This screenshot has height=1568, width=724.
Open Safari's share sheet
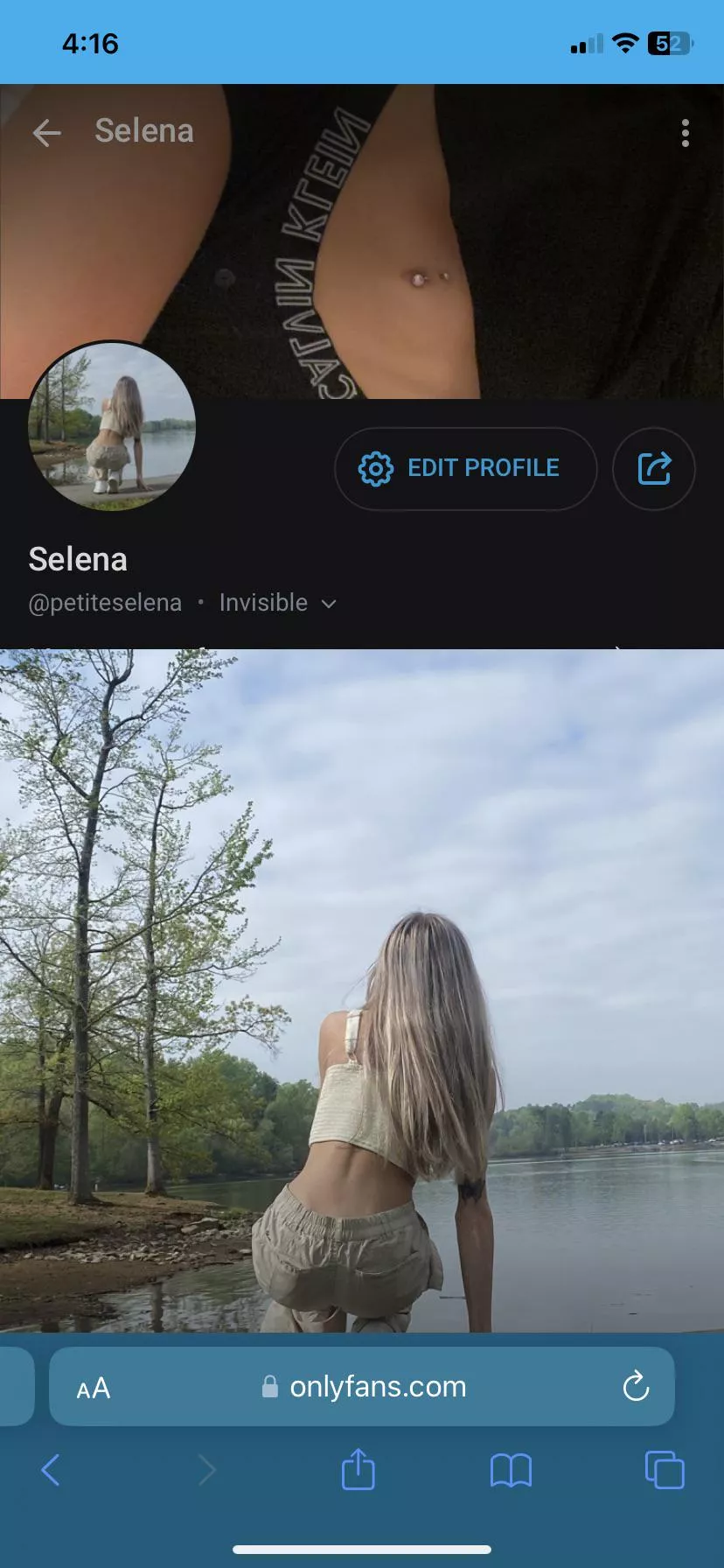(358, 1469)
